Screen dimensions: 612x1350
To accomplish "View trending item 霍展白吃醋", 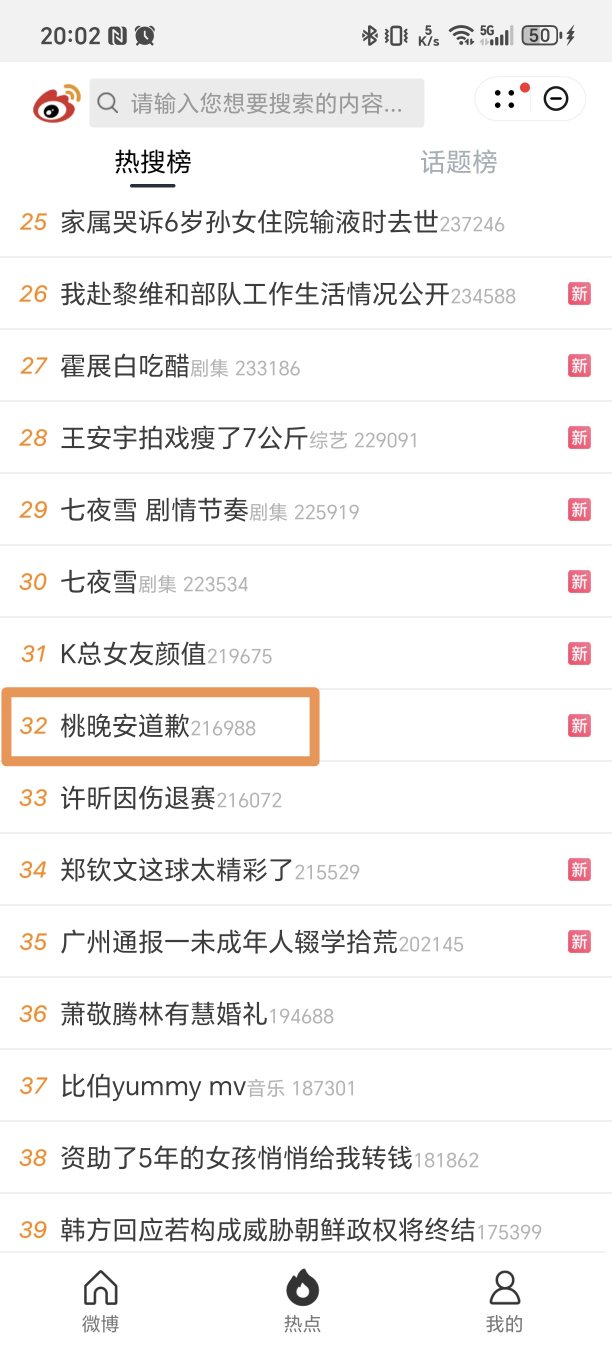I will [125, 366].
